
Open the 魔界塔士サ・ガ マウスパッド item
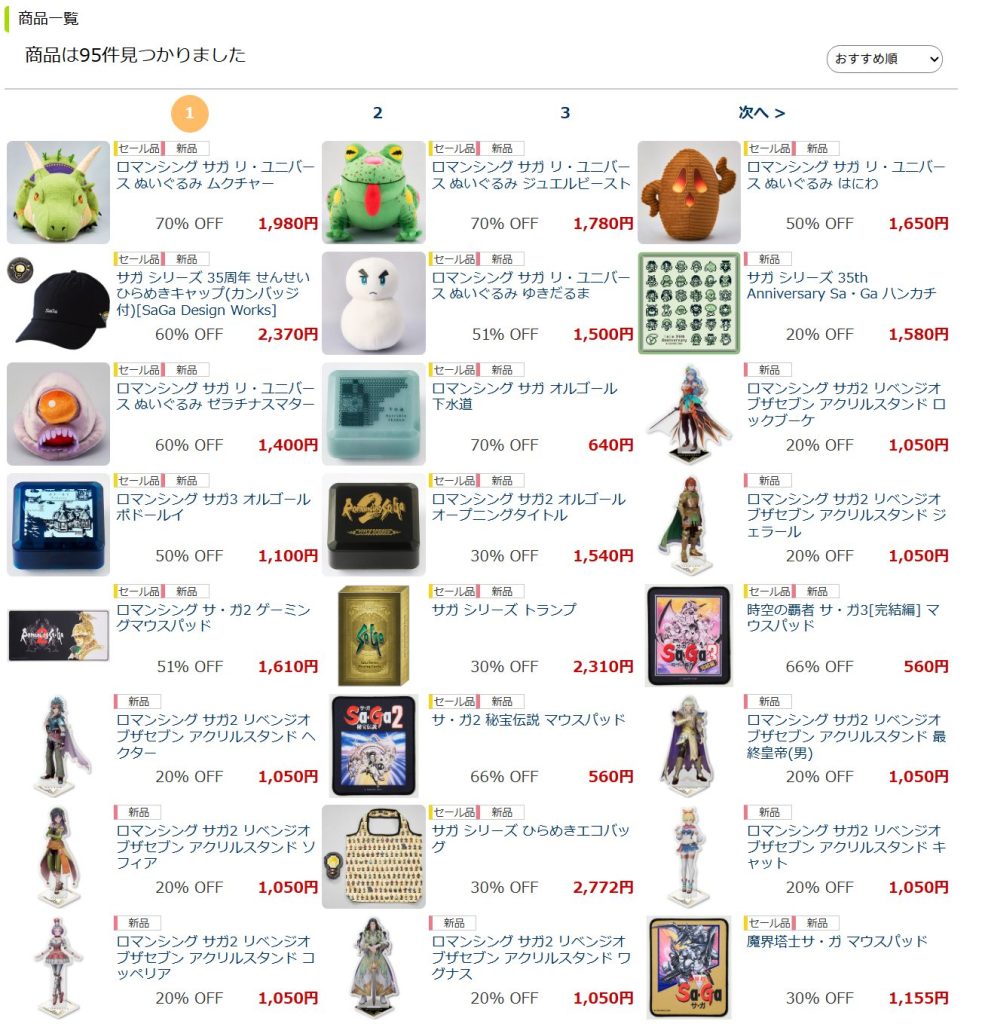click(x=837, y=942)
